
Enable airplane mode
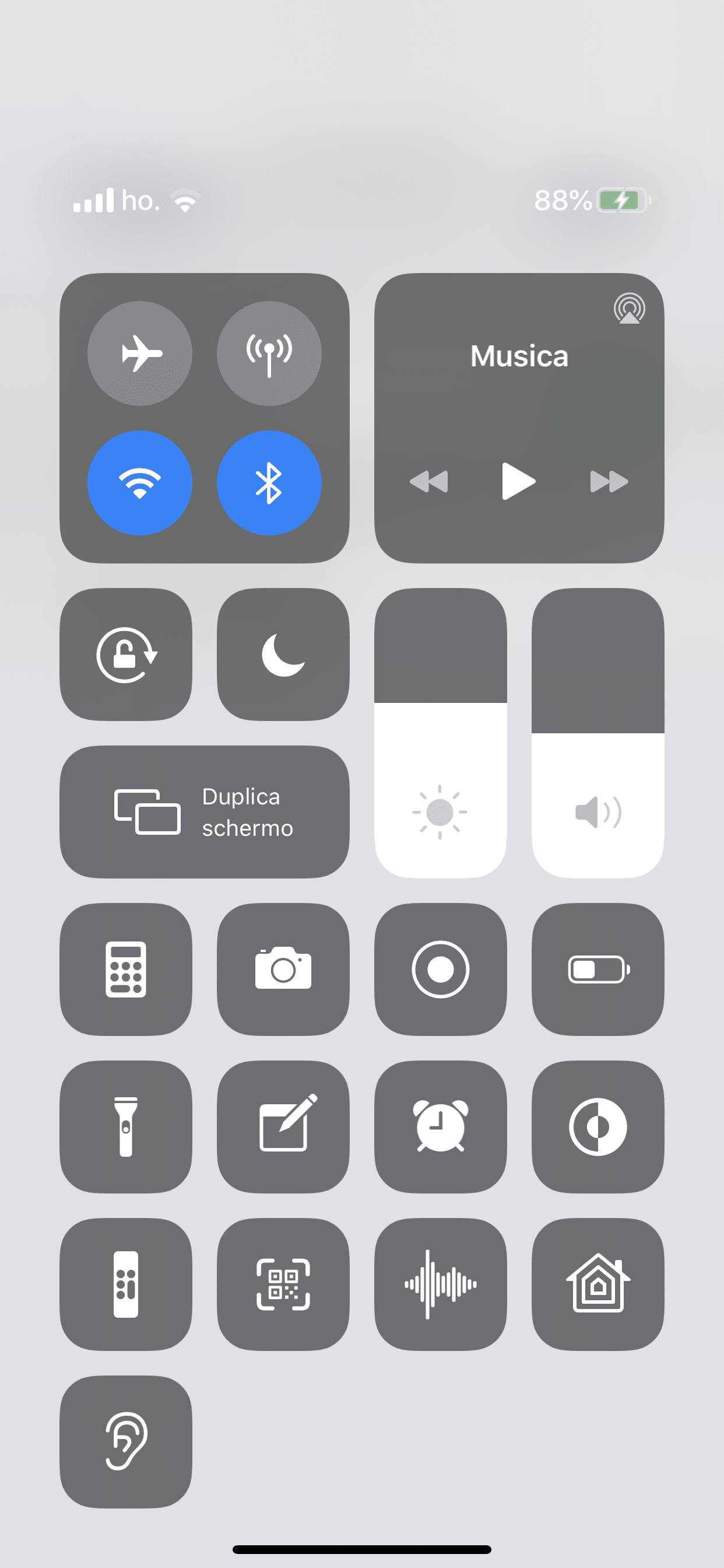pos(140,353)
